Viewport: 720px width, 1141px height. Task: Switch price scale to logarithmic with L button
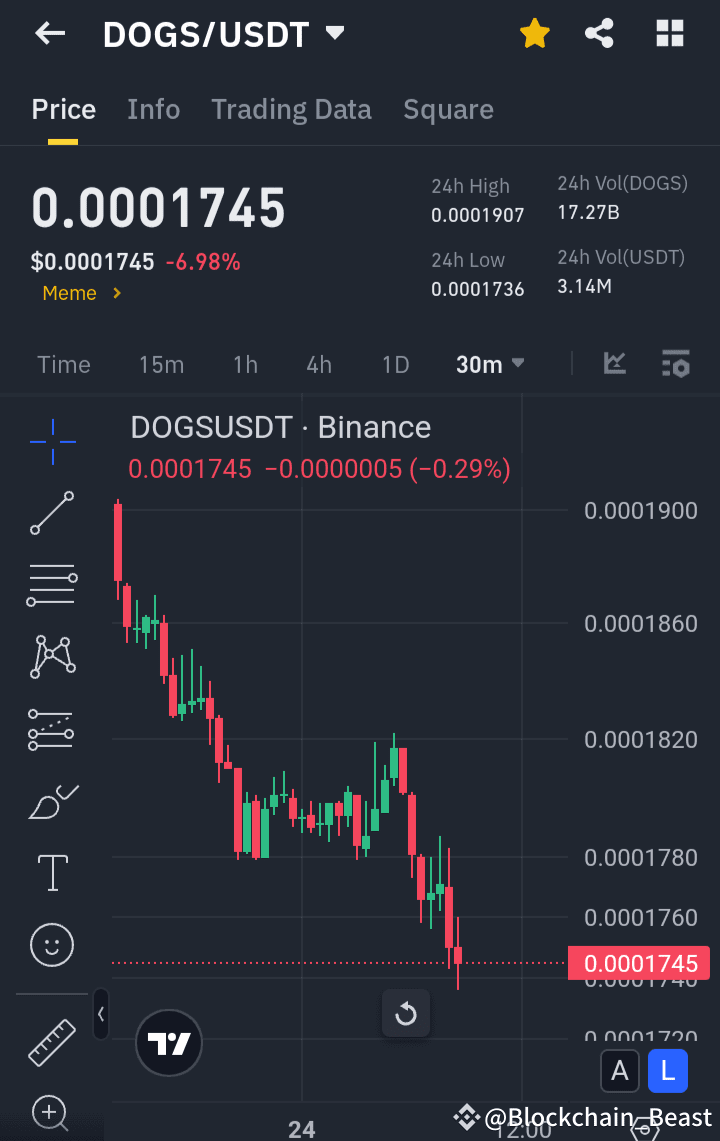click(667, 1071)
